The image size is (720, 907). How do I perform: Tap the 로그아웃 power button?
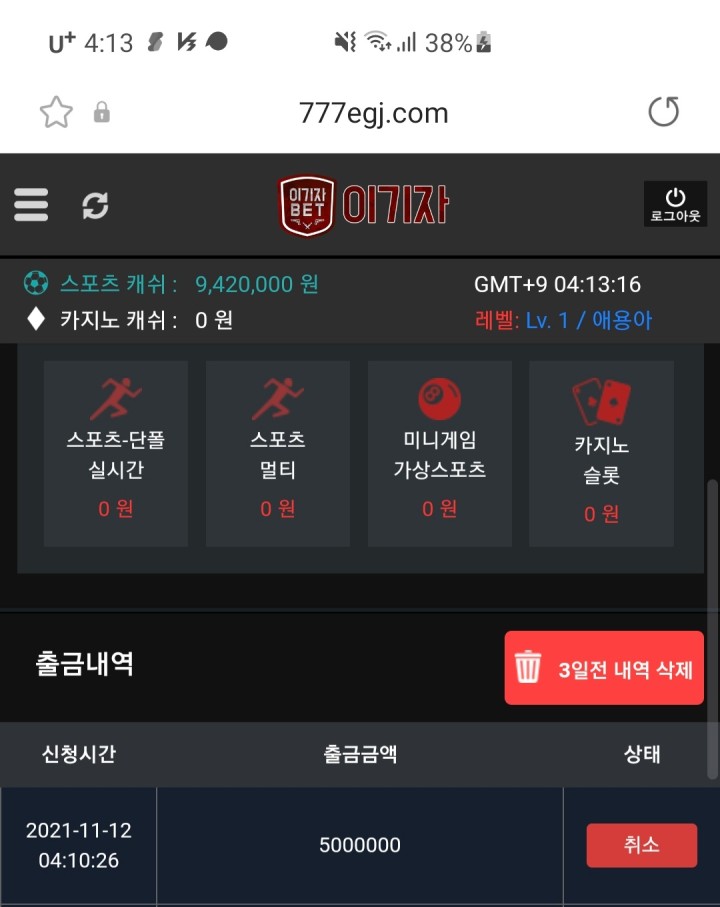675,204
